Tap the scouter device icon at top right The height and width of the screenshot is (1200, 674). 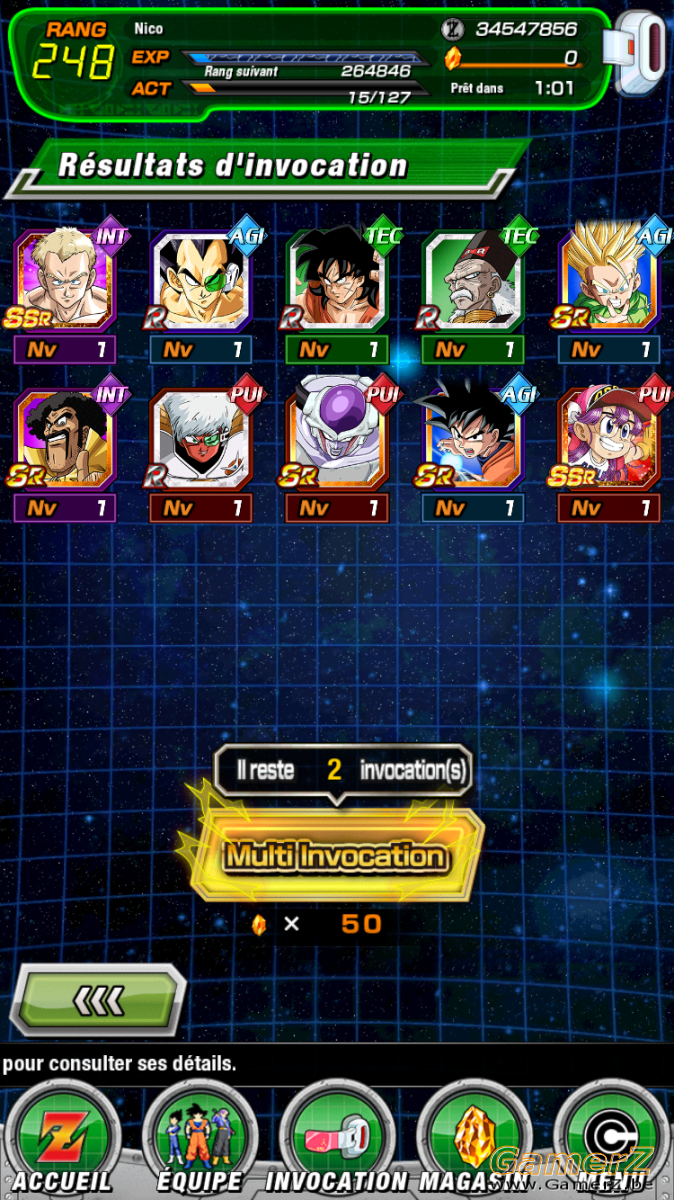click(x=641, y=54)
